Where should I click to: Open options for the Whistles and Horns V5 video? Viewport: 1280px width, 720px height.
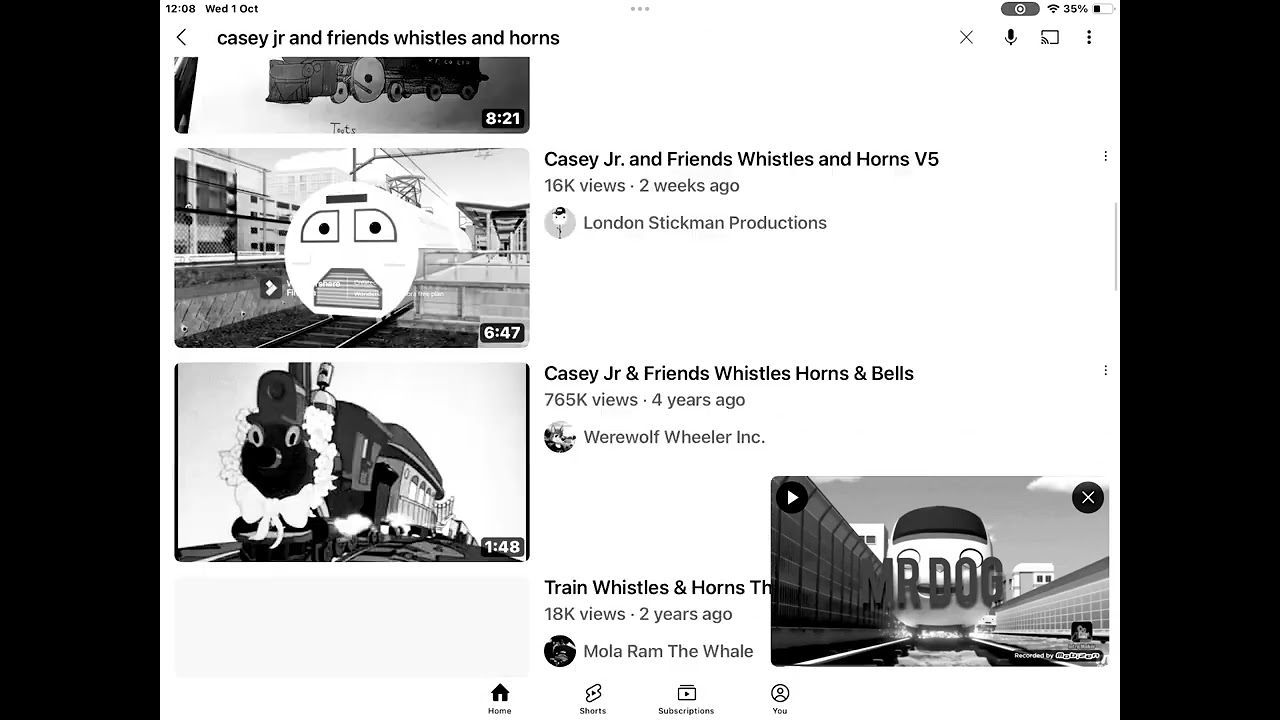[x=1105, y=157]
